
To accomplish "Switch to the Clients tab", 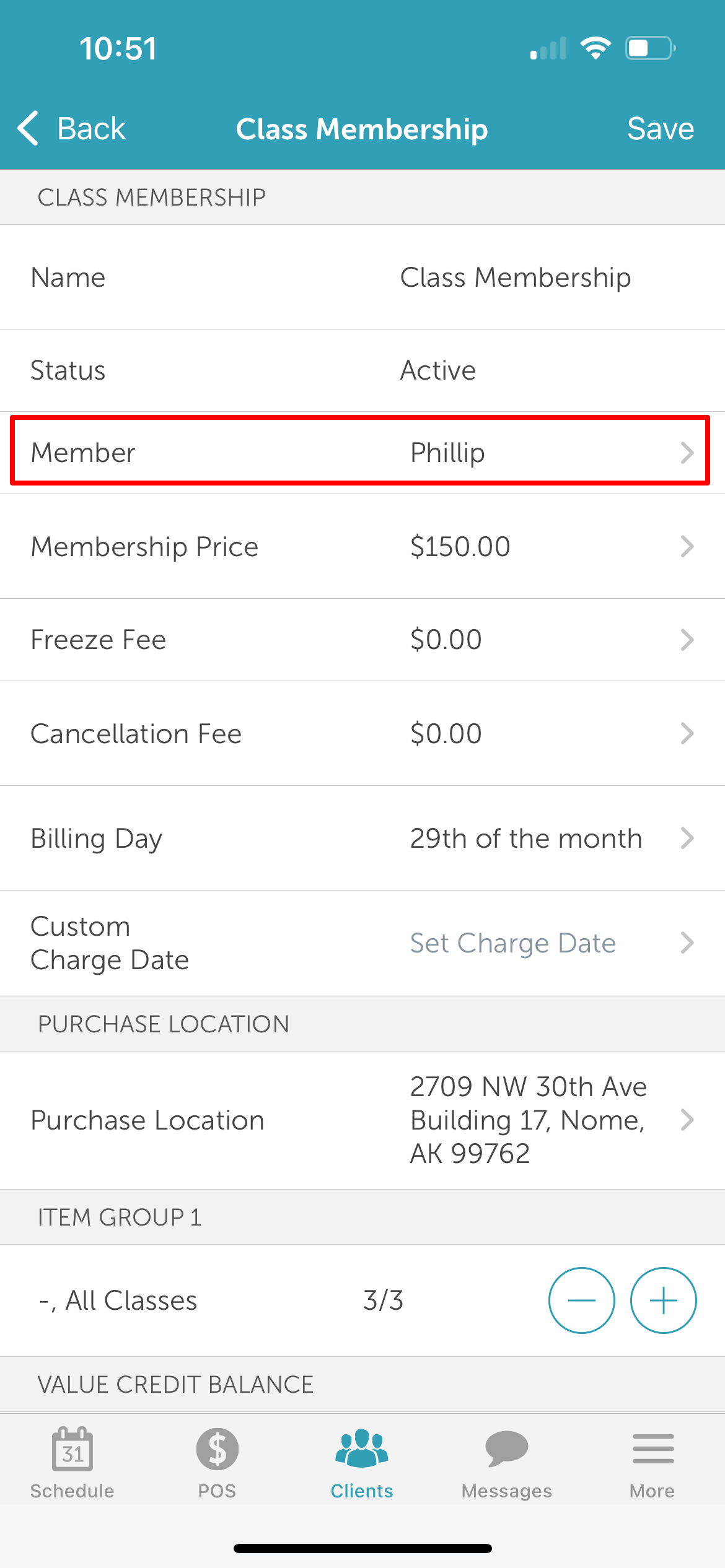I will [362, 1463].
